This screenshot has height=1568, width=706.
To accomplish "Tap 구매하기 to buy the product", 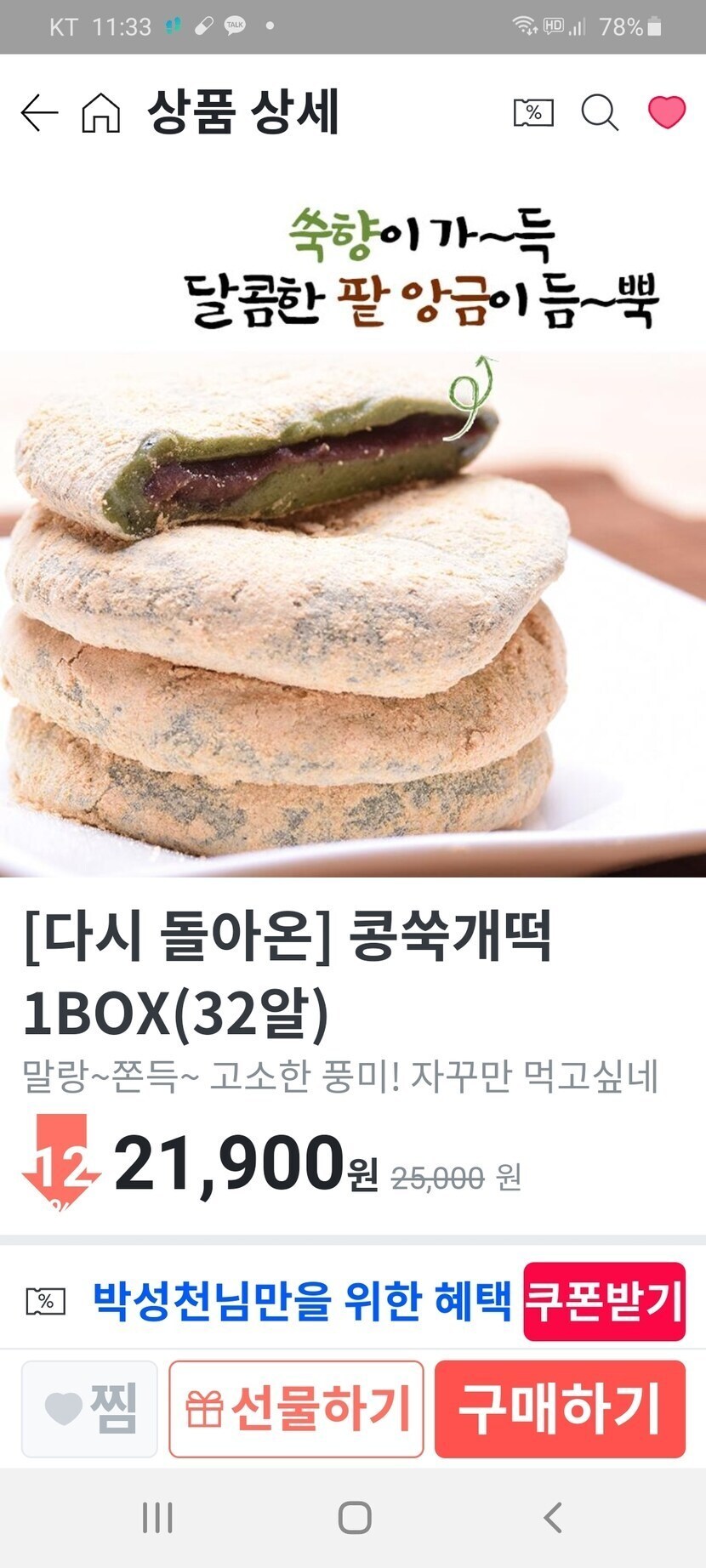I will [560, 1408].
